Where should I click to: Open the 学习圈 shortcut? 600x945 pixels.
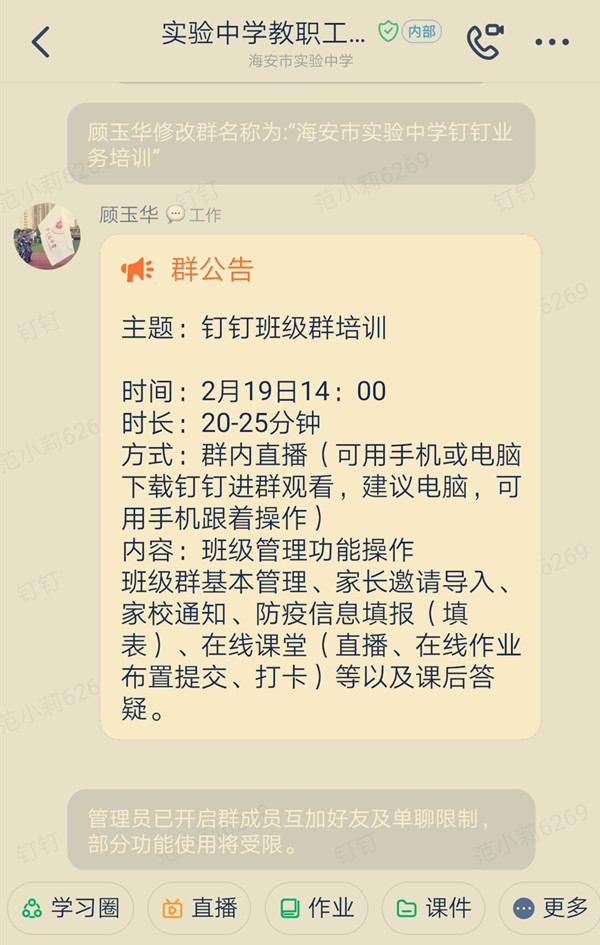(71, 908)
